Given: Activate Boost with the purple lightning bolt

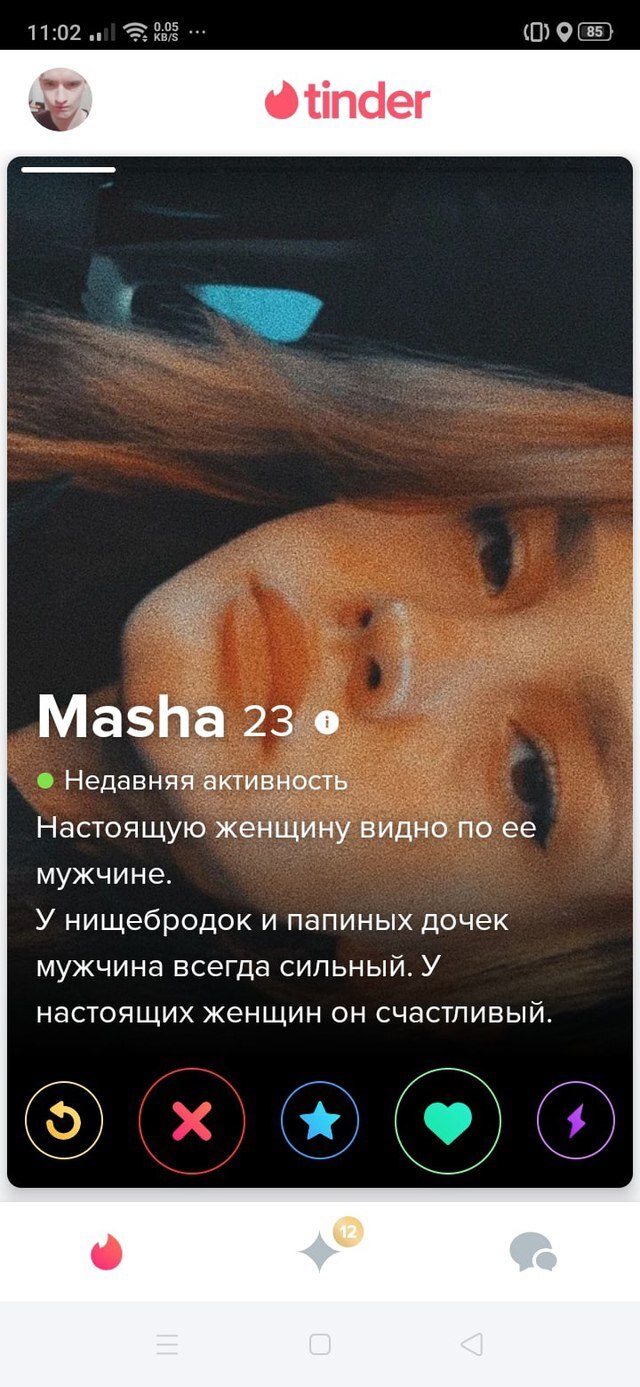Looking at the screenshot, I should [x=576, y=1122].
